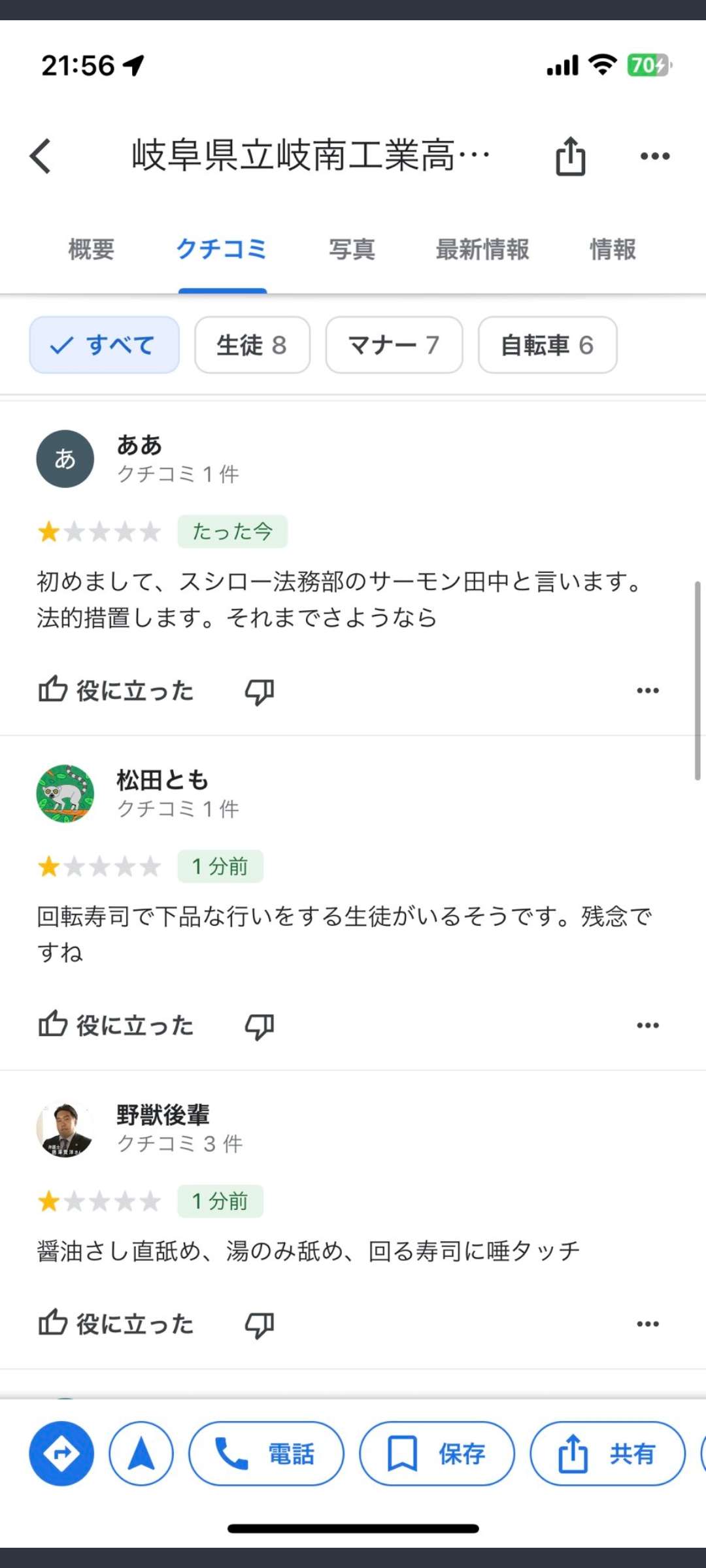706x1568 pixels.
Task: Save this place with the 保存 button
Action: tap(437, 1454)
